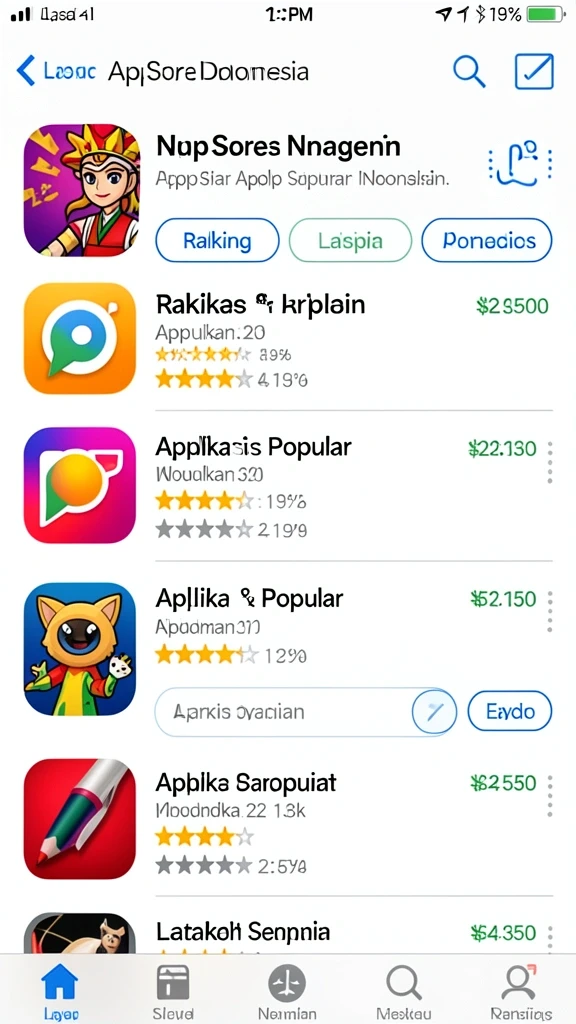Image resolution: width=576 pixels, height=1024 pixels.
Task: Tap the checkmark box icon in top bar
Action: click(534, 71)
